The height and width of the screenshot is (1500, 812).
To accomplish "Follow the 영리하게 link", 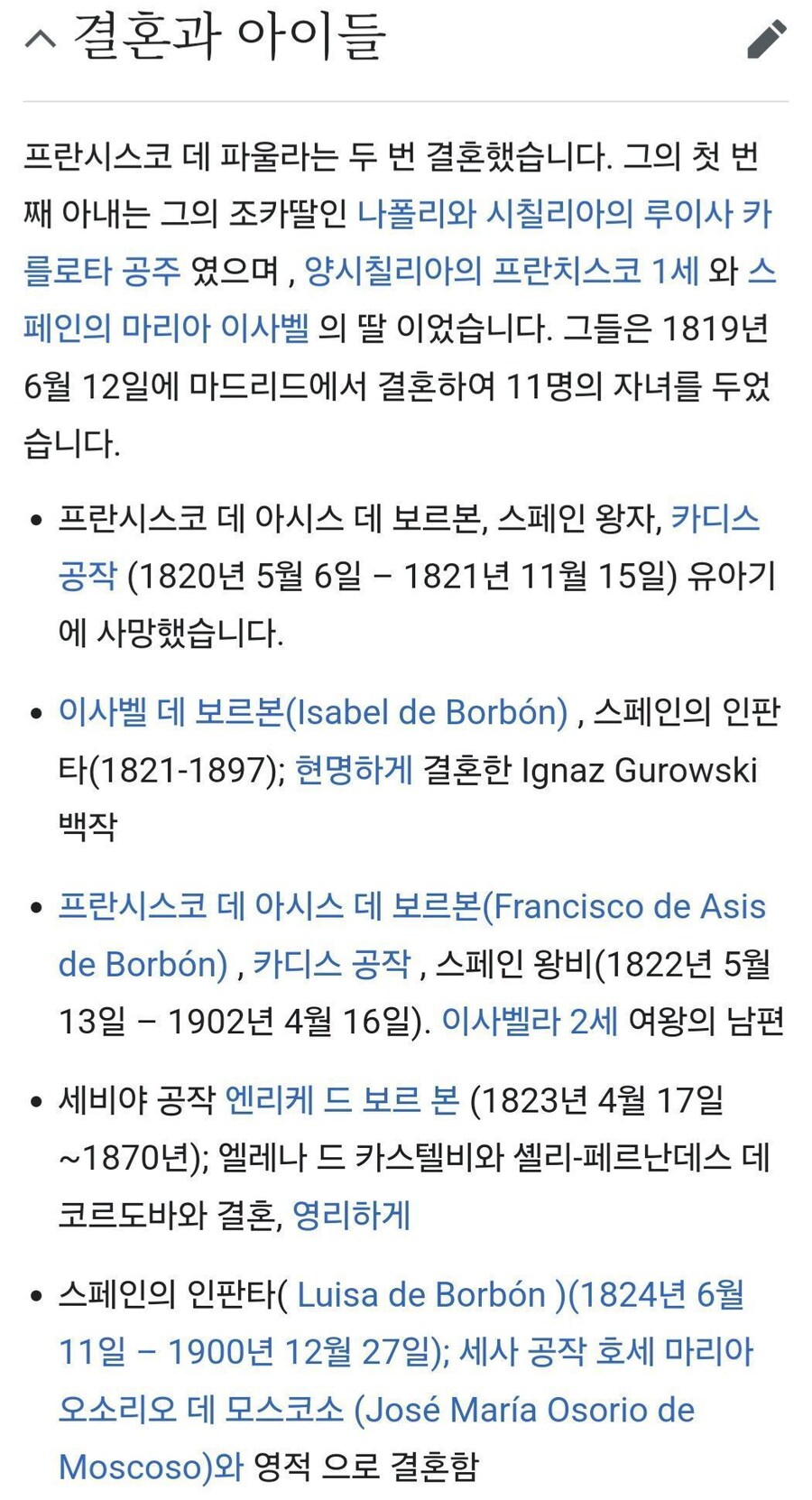I will point(351,1216).
